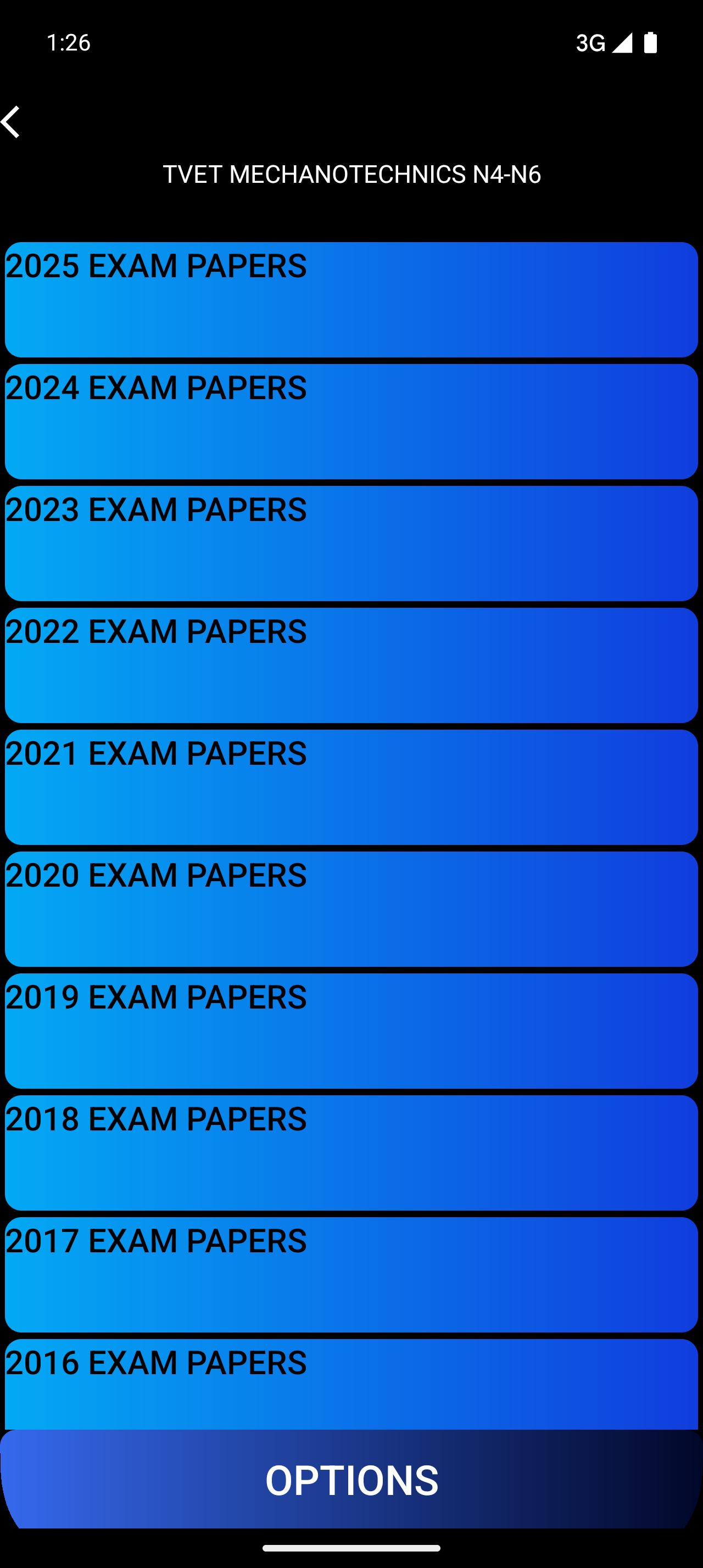Select 2016 exam papers
This screenshot has height=1568, width=703.
click(351, 1382)
